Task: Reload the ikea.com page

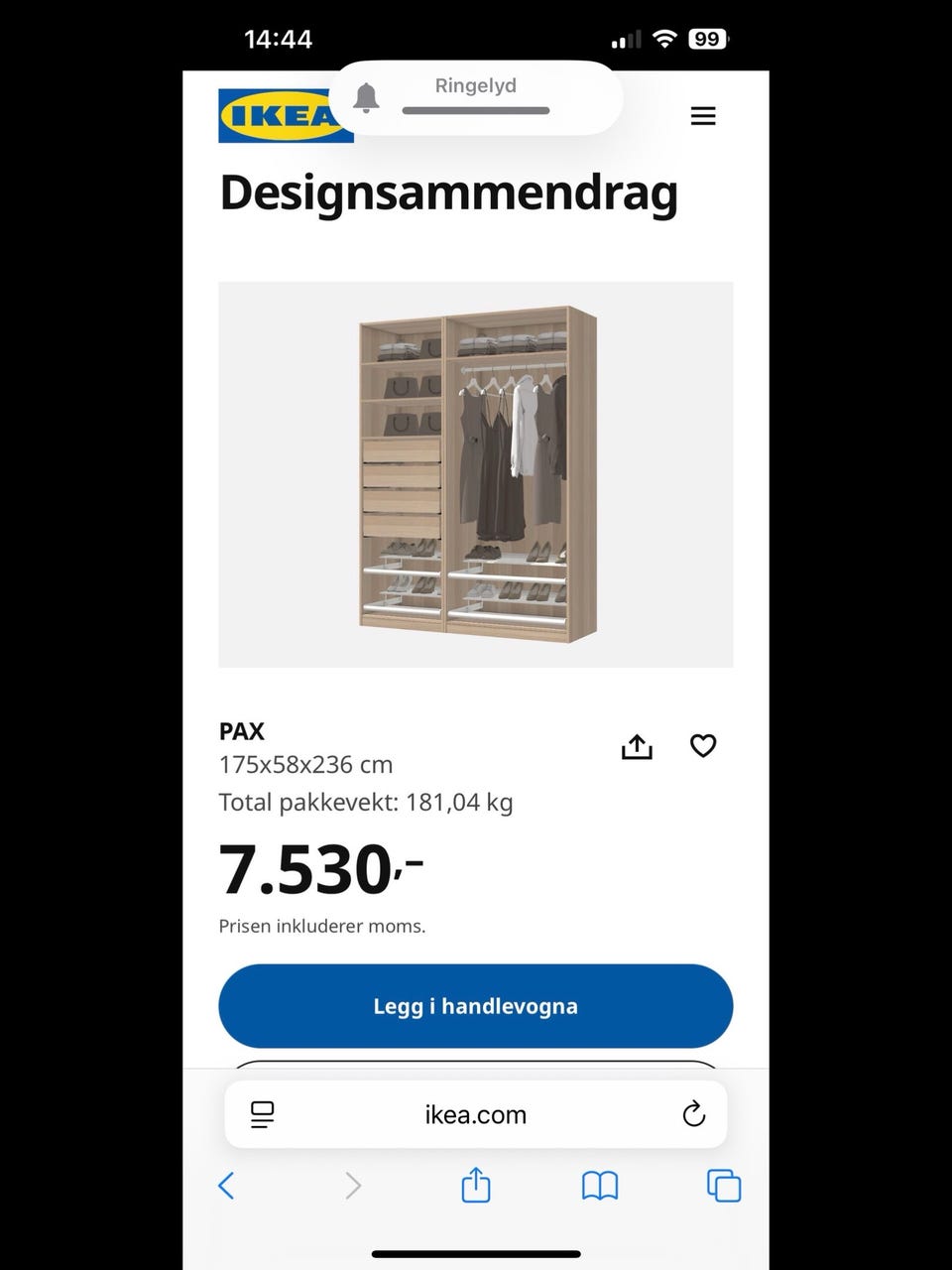Action: [x=694, y=1114]
